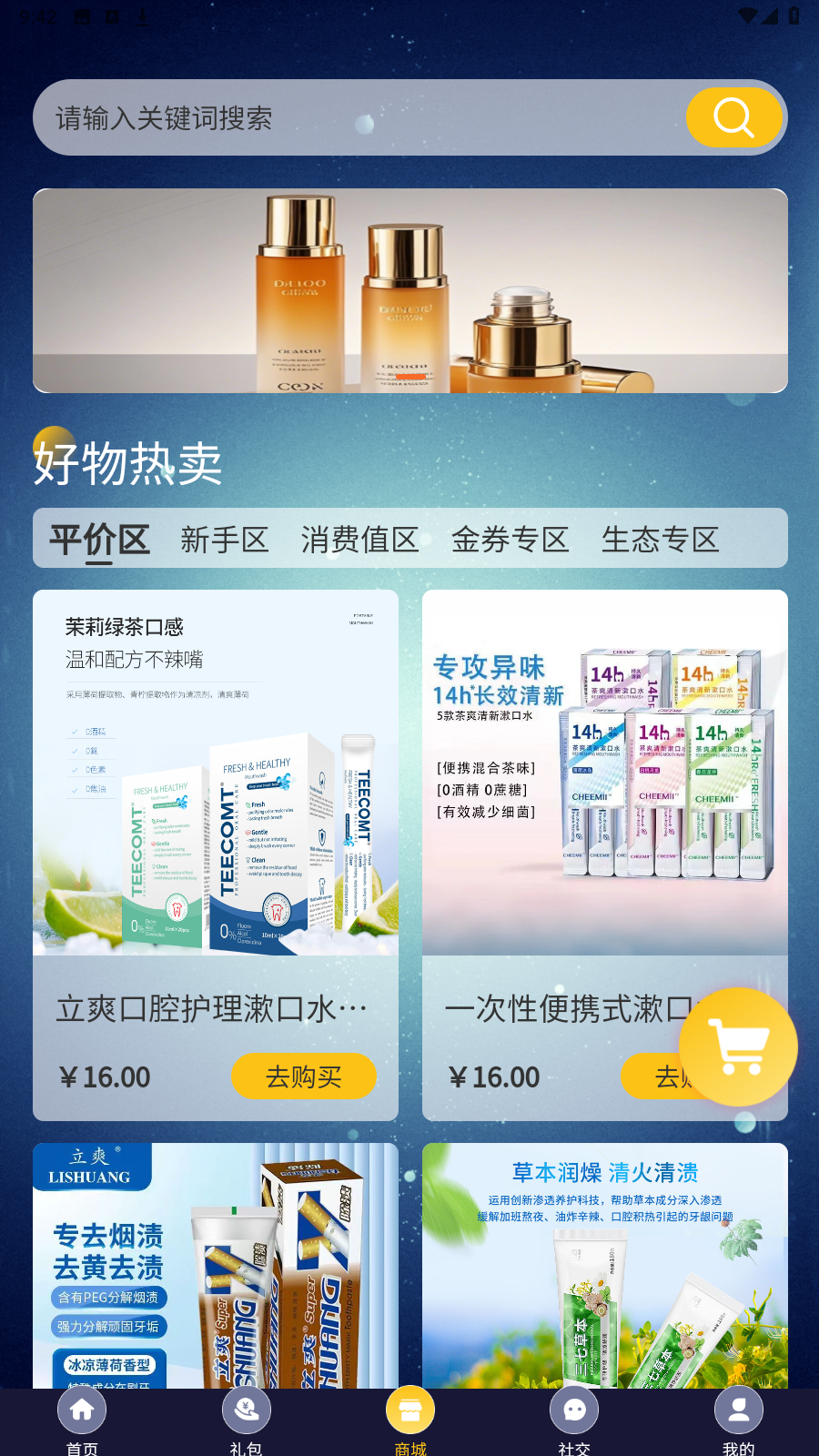Switch to the 新手区 tab
The width and height of the screenshot is (819, 1456).
coord(224,540)
